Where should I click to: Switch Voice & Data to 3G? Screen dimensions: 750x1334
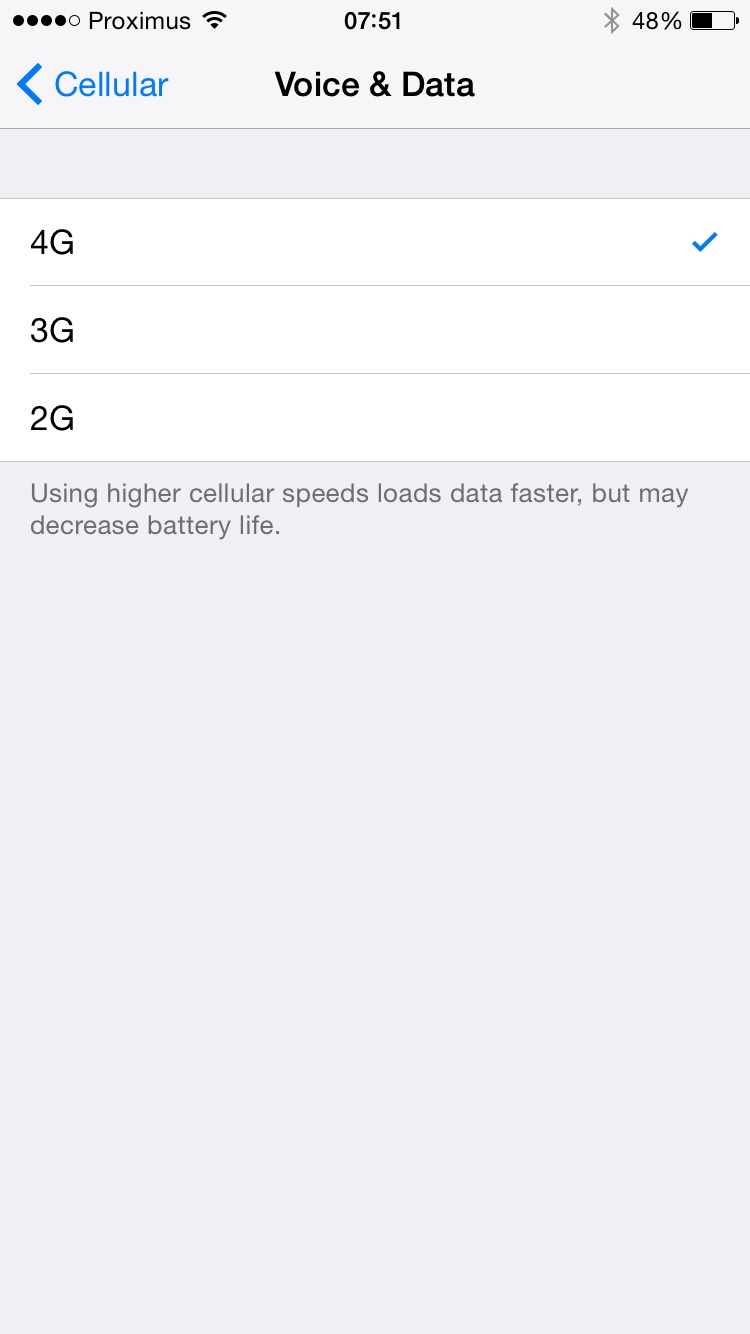tap(375, 330)
